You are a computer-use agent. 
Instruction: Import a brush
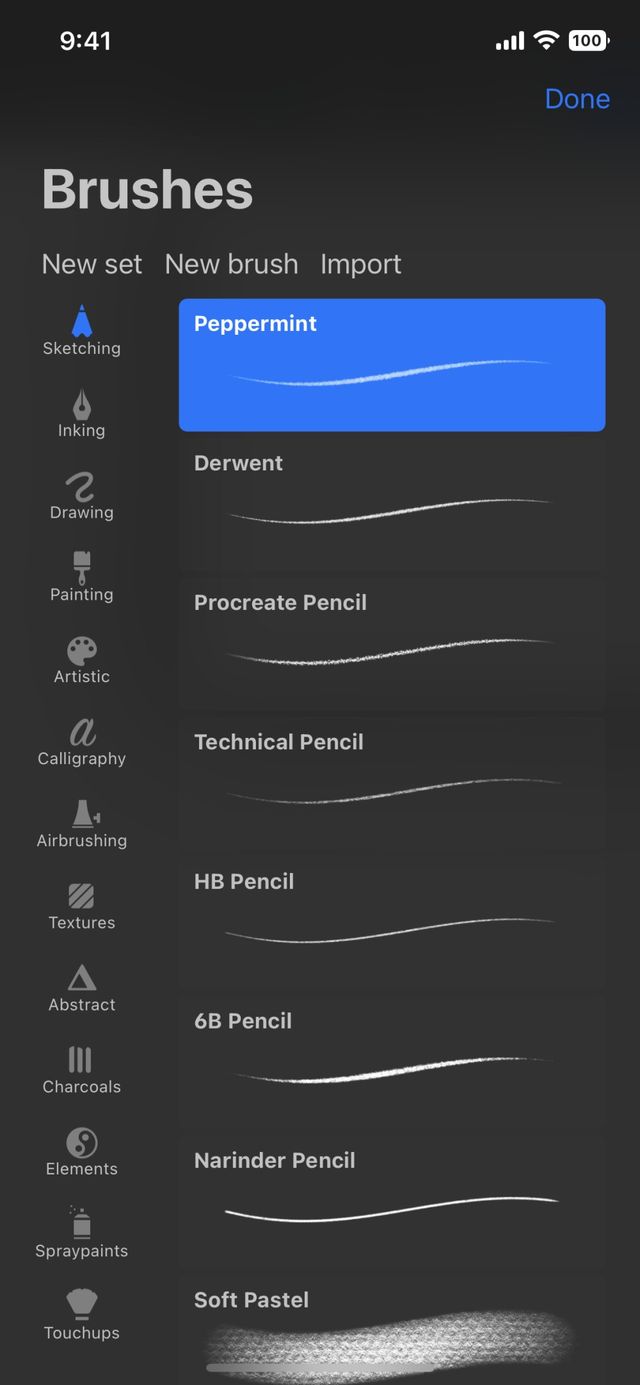360,264
